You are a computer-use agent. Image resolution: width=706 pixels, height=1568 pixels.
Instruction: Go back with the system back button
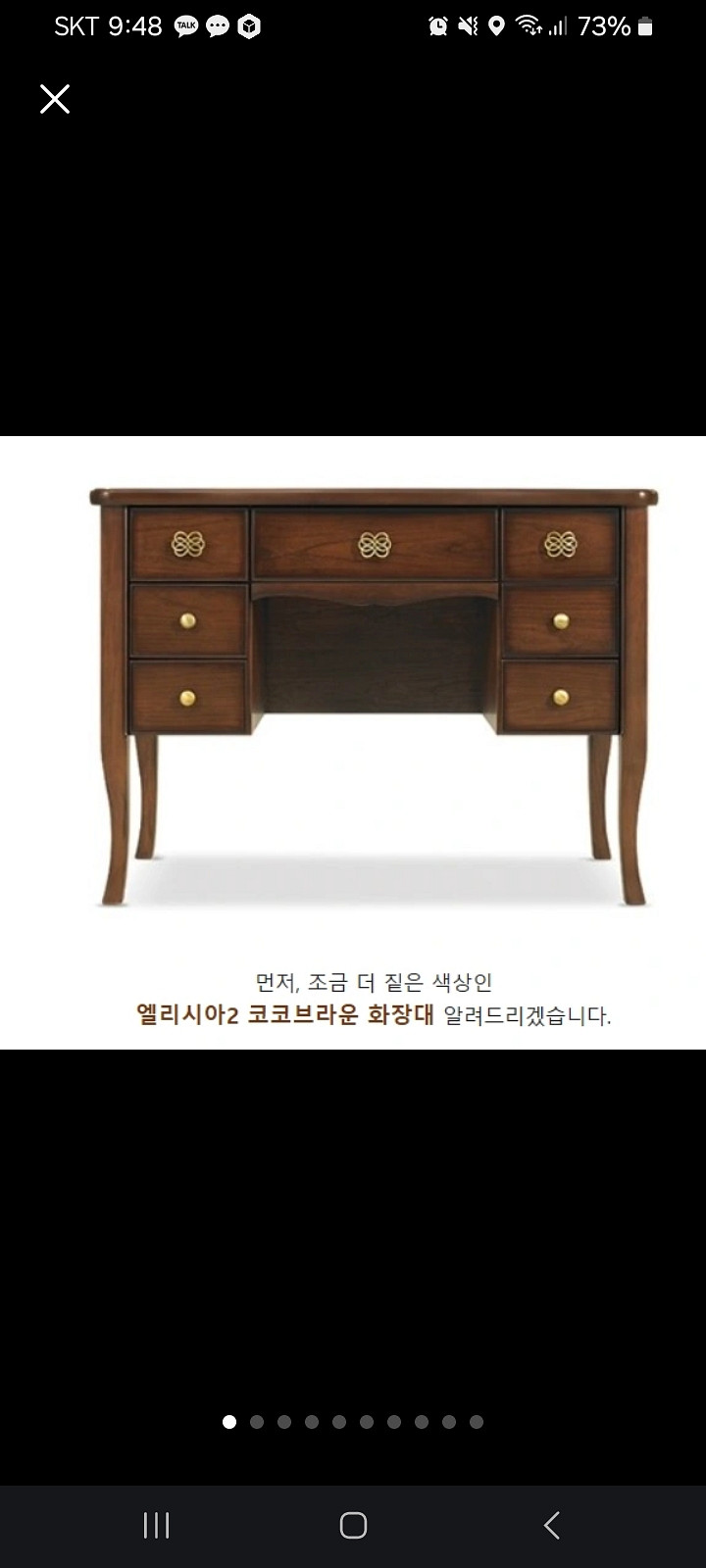pos(551,1525)
